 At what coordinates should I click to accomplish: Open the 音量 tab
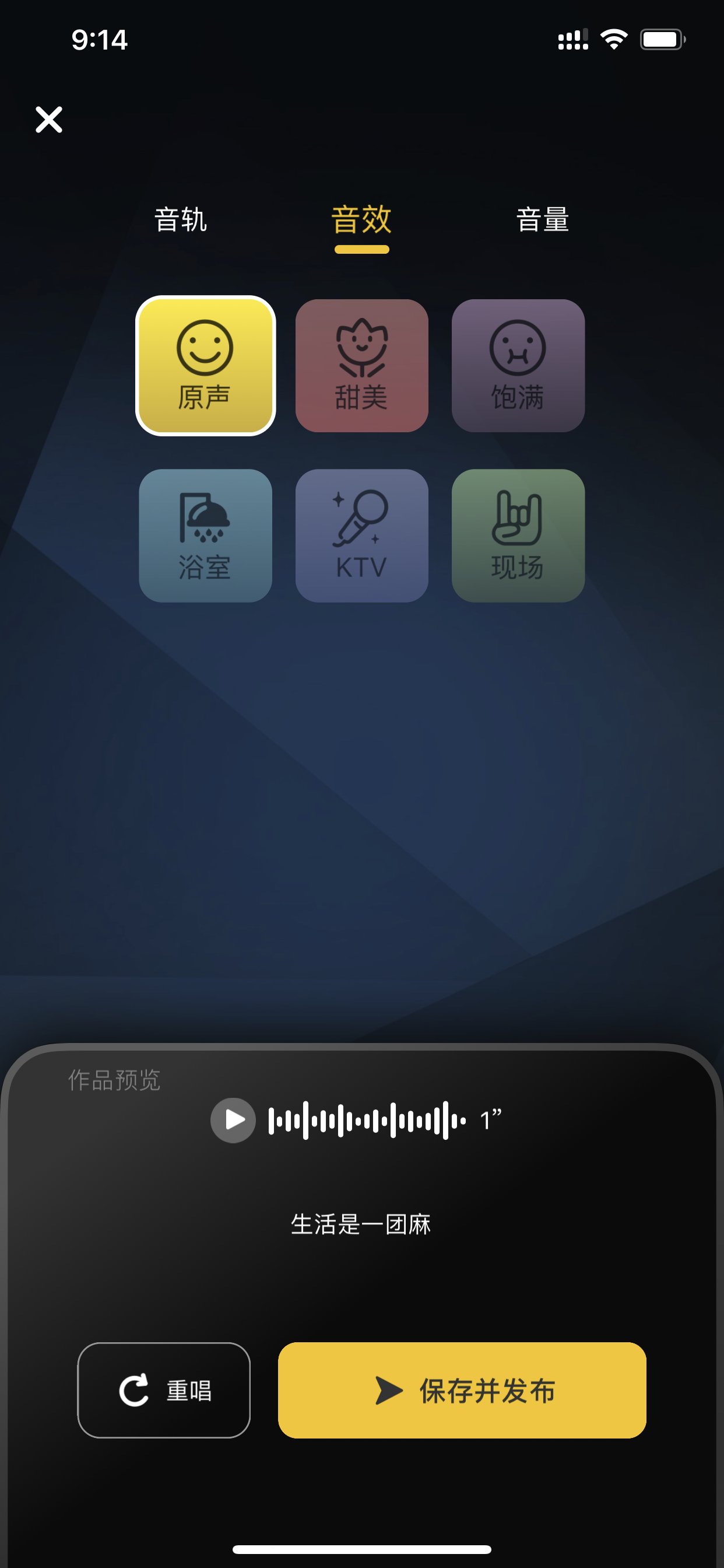543,220
